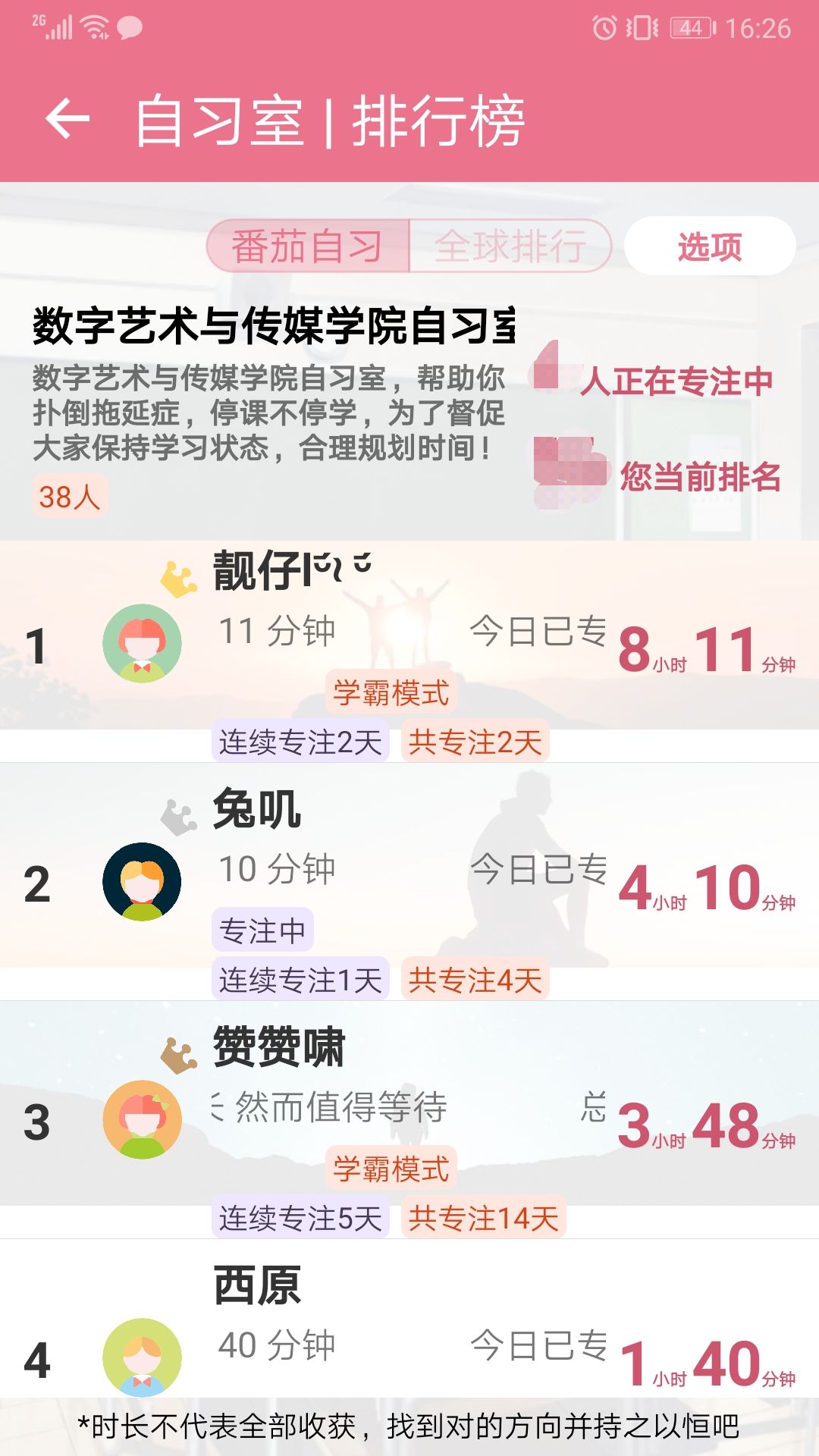Switch to the 番茄自习 tab
819x1456 pixels.
308,246
